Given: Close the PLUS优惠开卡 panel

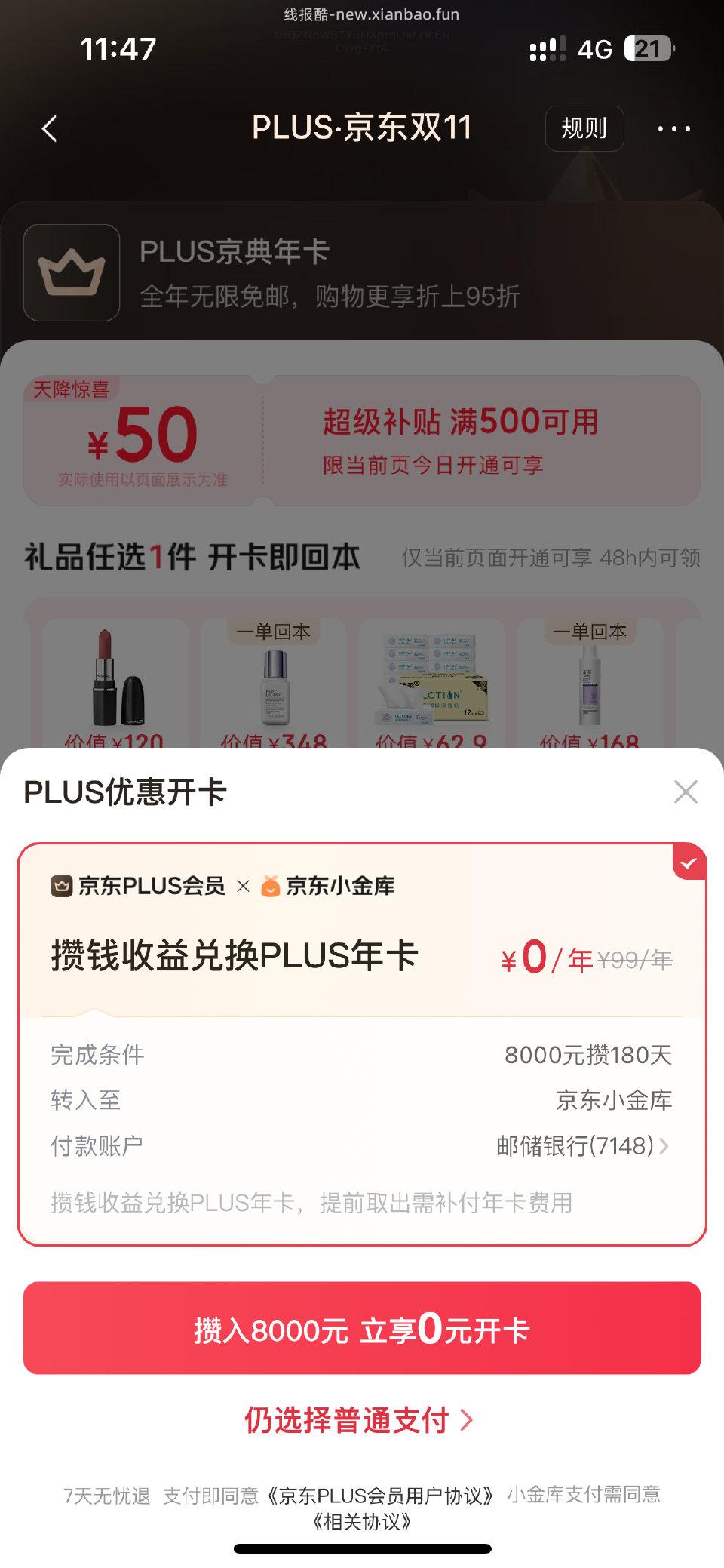Looking at the screenshot, I should click(686, 792).
